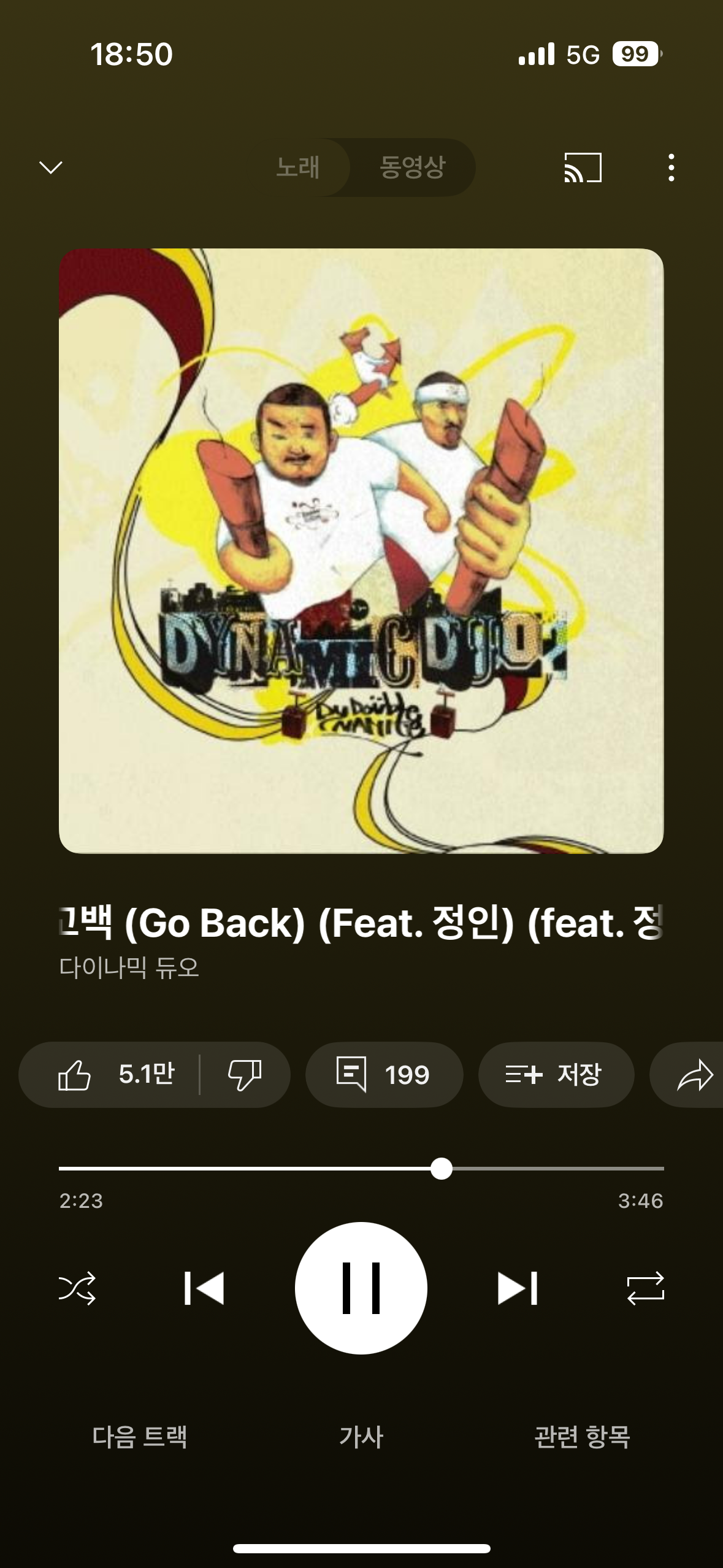Like this song with thumbs up

(x=109, y=1075)
